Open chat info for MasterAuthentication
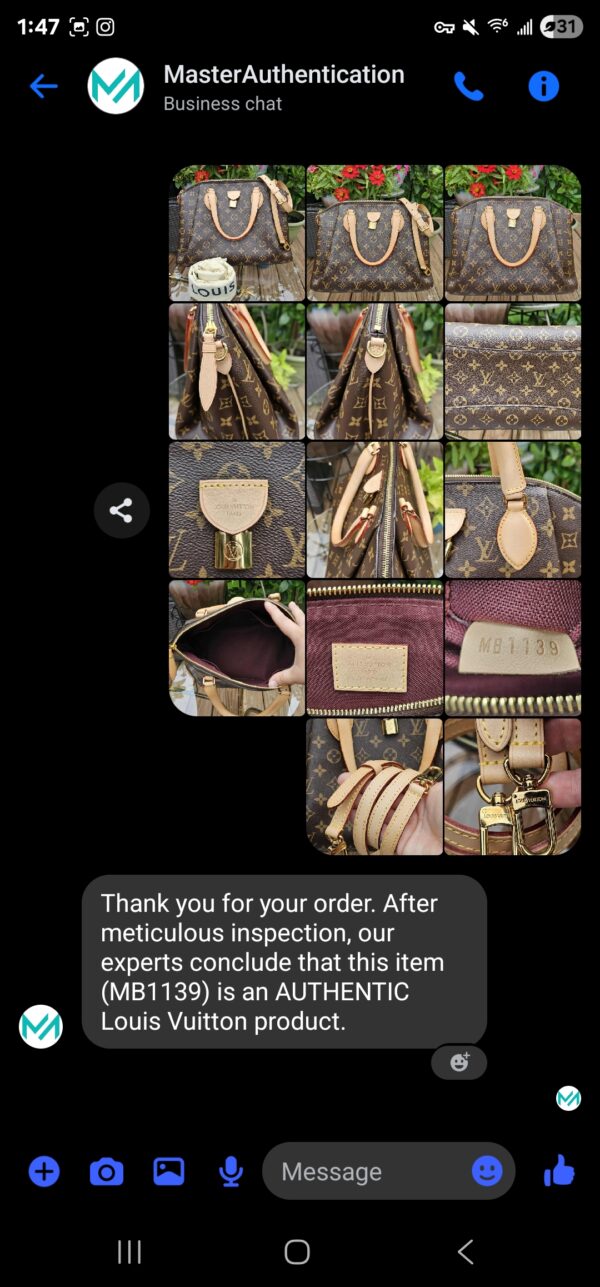The image size is (600, 1287). [x=543, y=87]
